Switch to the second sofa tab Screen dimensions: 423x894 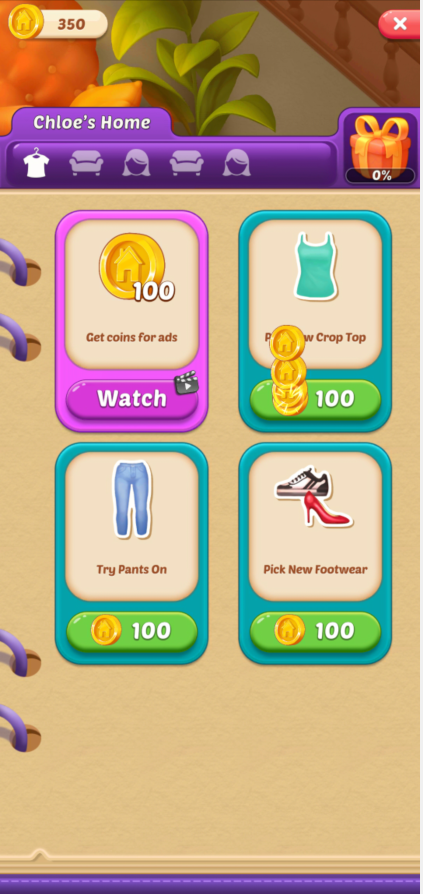click(x=186, y=163)
